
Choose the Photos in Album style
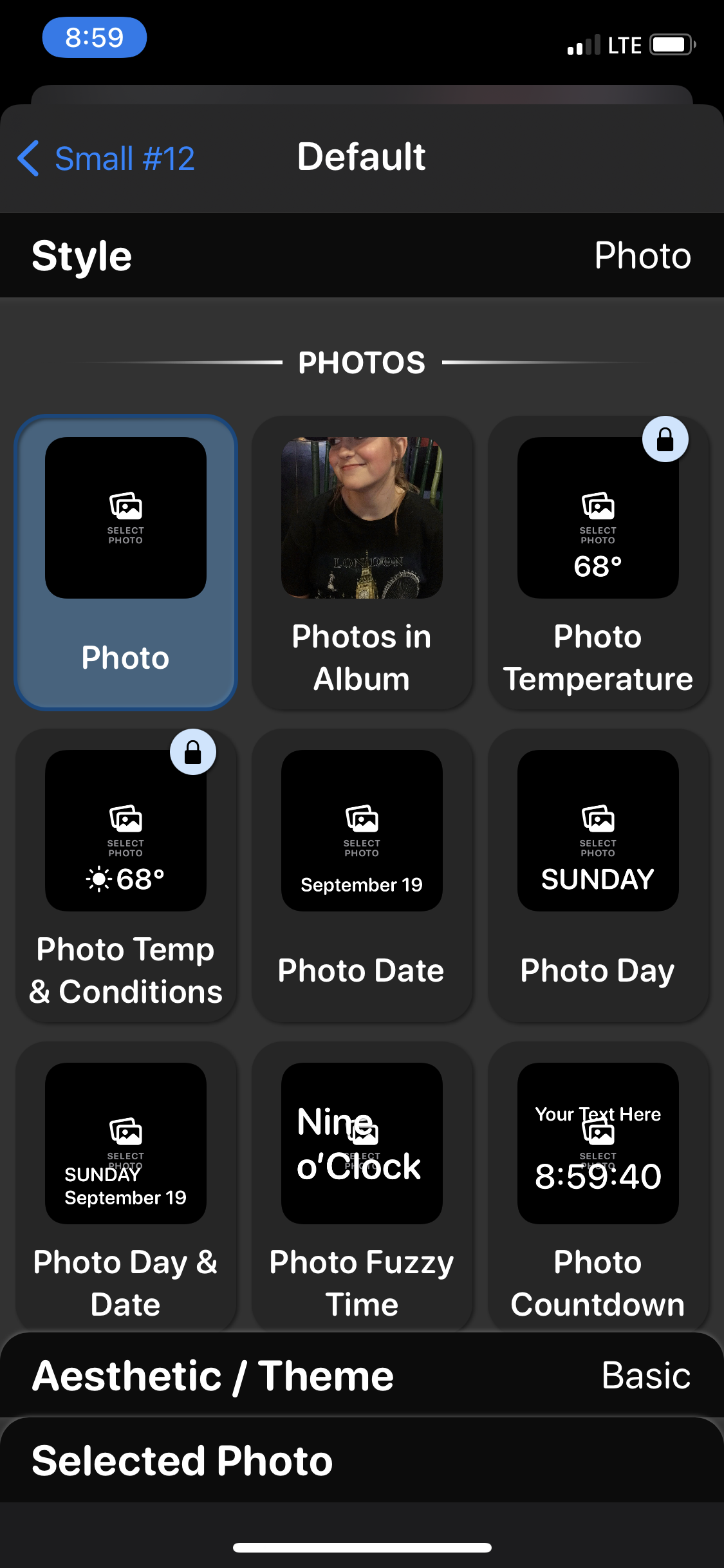click(362, 562)
